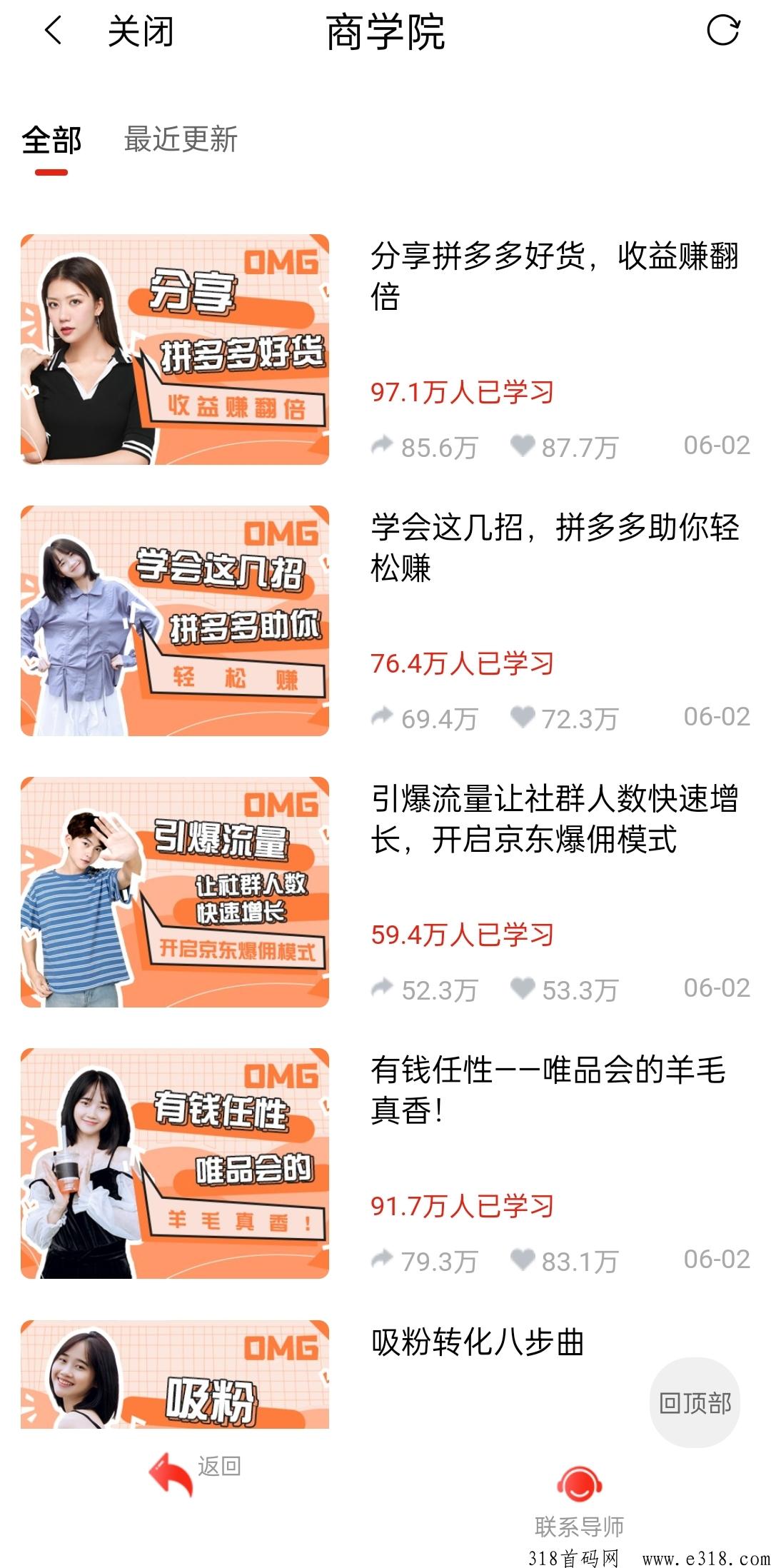Open course 分享拼多多好货，收益赚翻倍

click(x=553, y=276)
